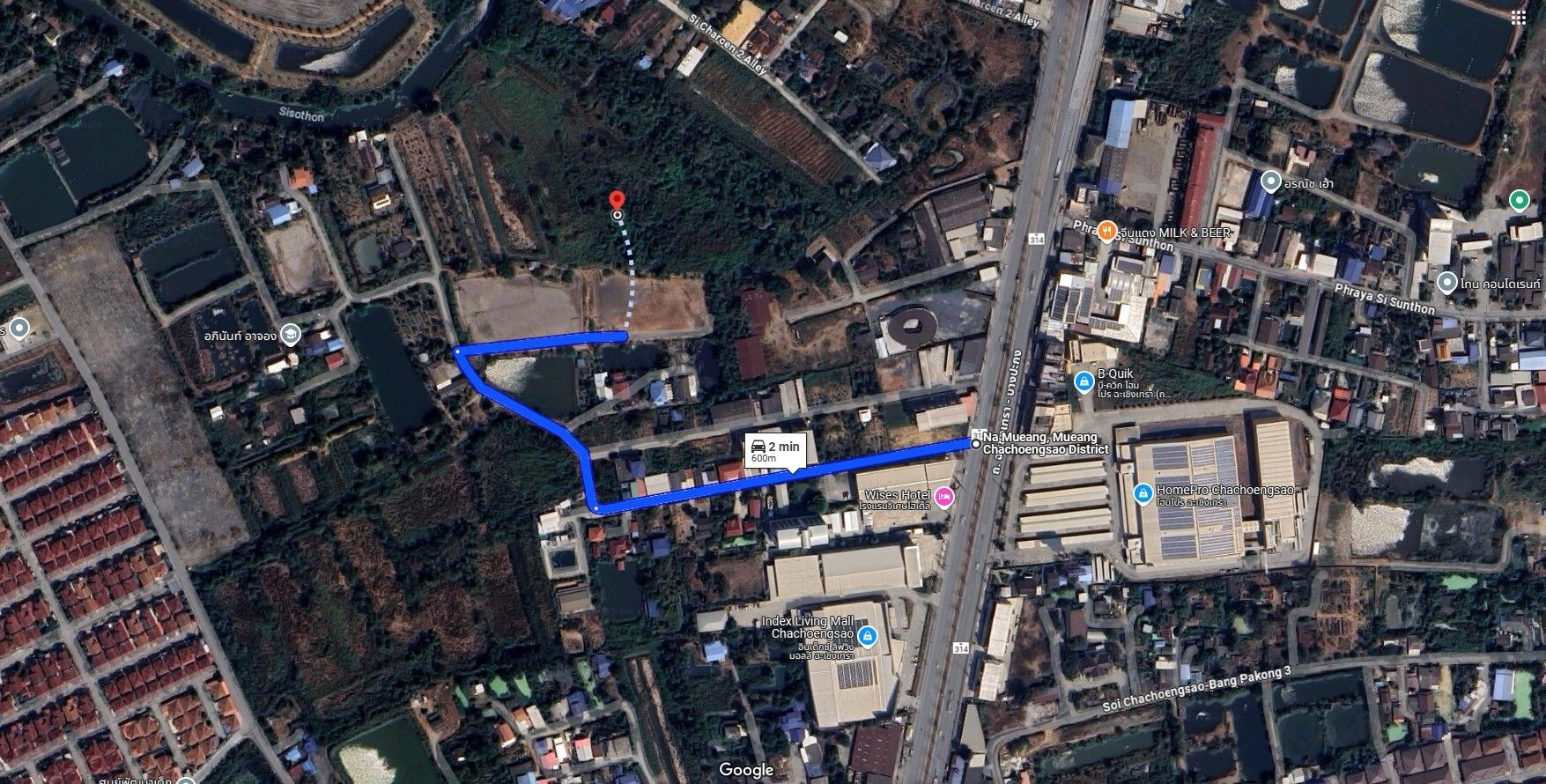Image resolution: width=1546 pixels, height=784 pixels.
Task: Select the 2 min 600m route label
Action: (x=775, y=451)
